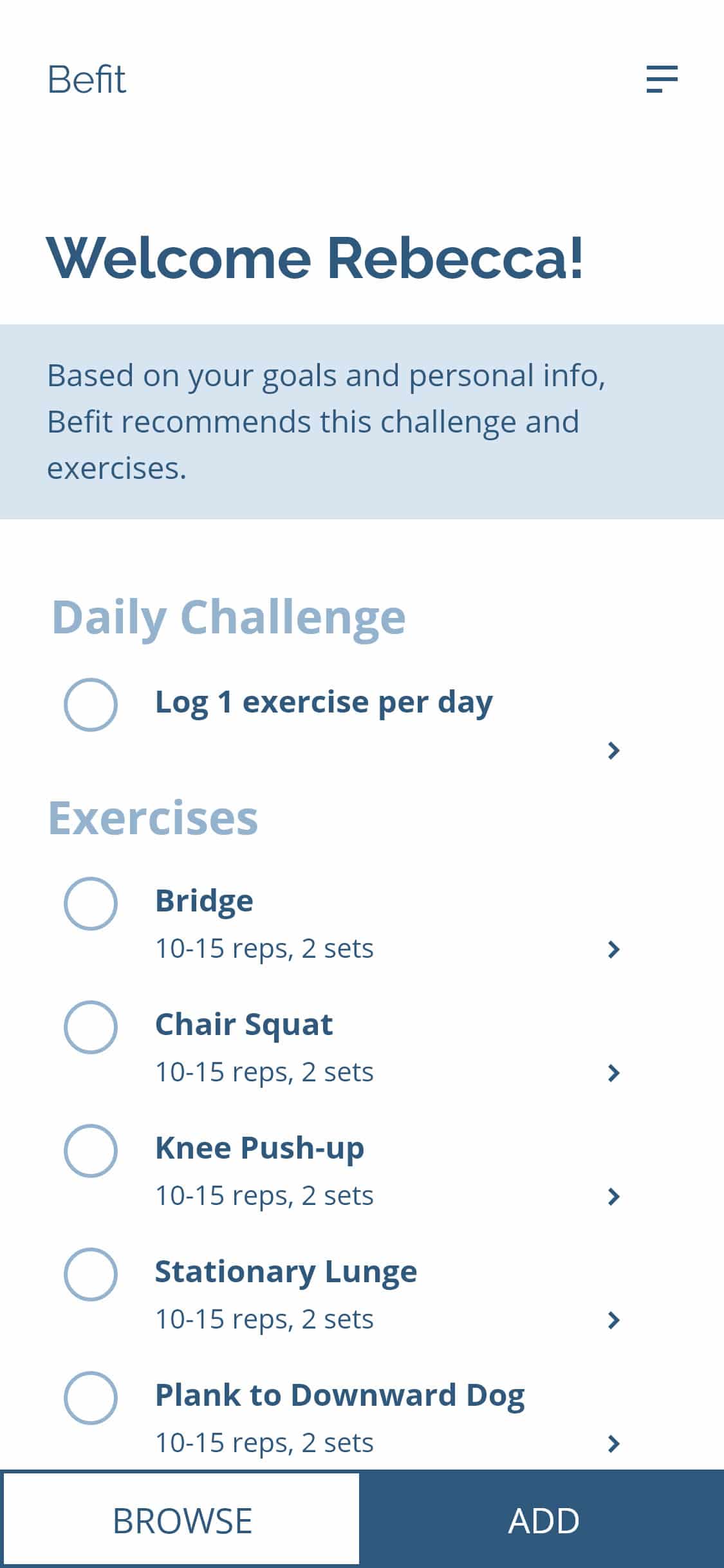
Task: Check Plank to Downward Dog circle
Action: point(91,1397)
